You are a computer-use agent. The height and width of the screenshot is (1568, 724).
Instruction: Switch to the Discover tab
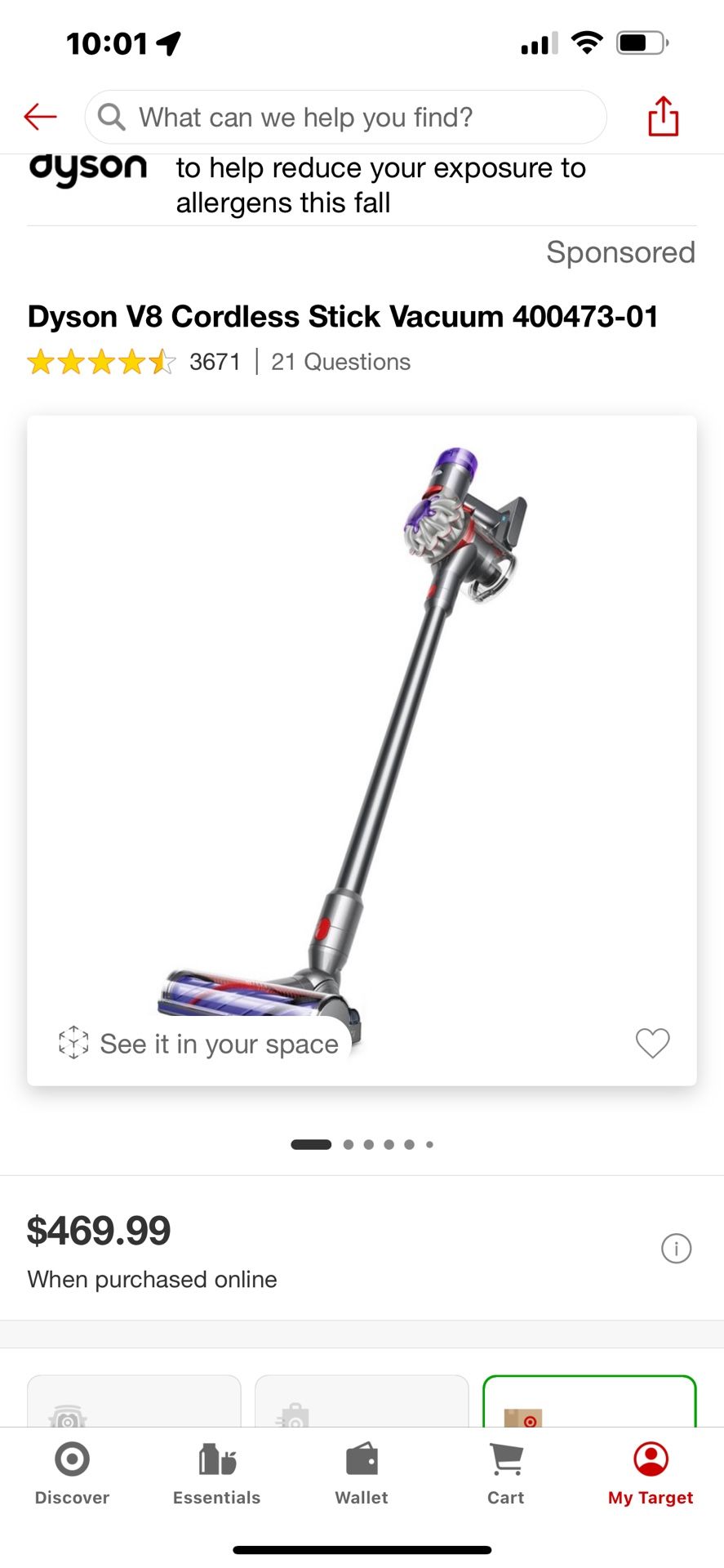click(72, 1474)
